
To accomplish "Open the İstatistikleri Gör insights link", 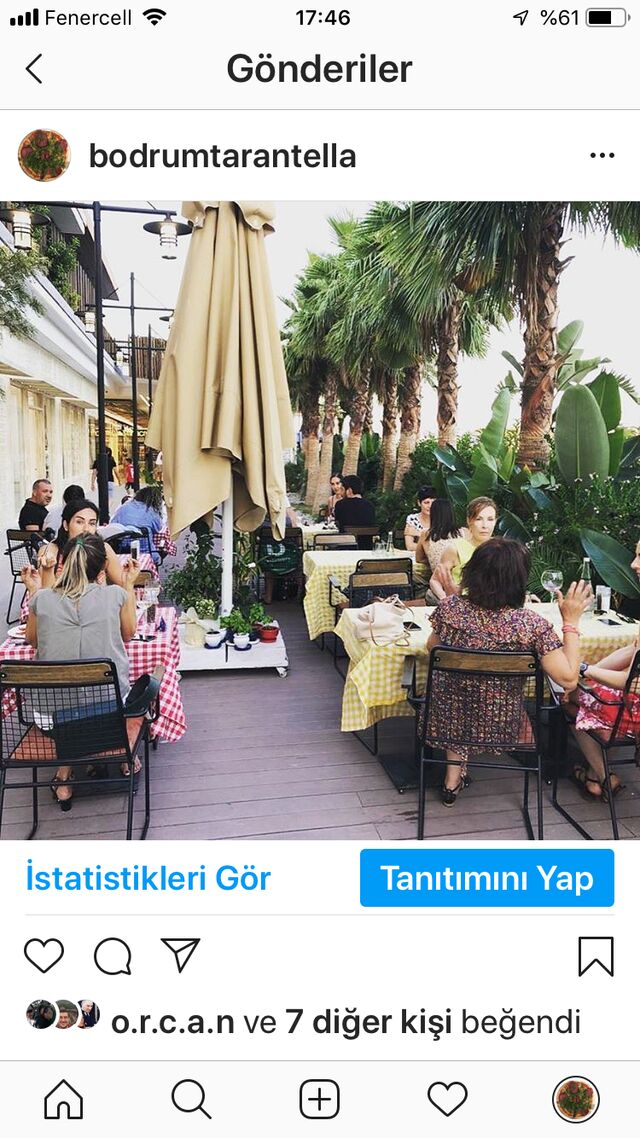I will 148,878.
